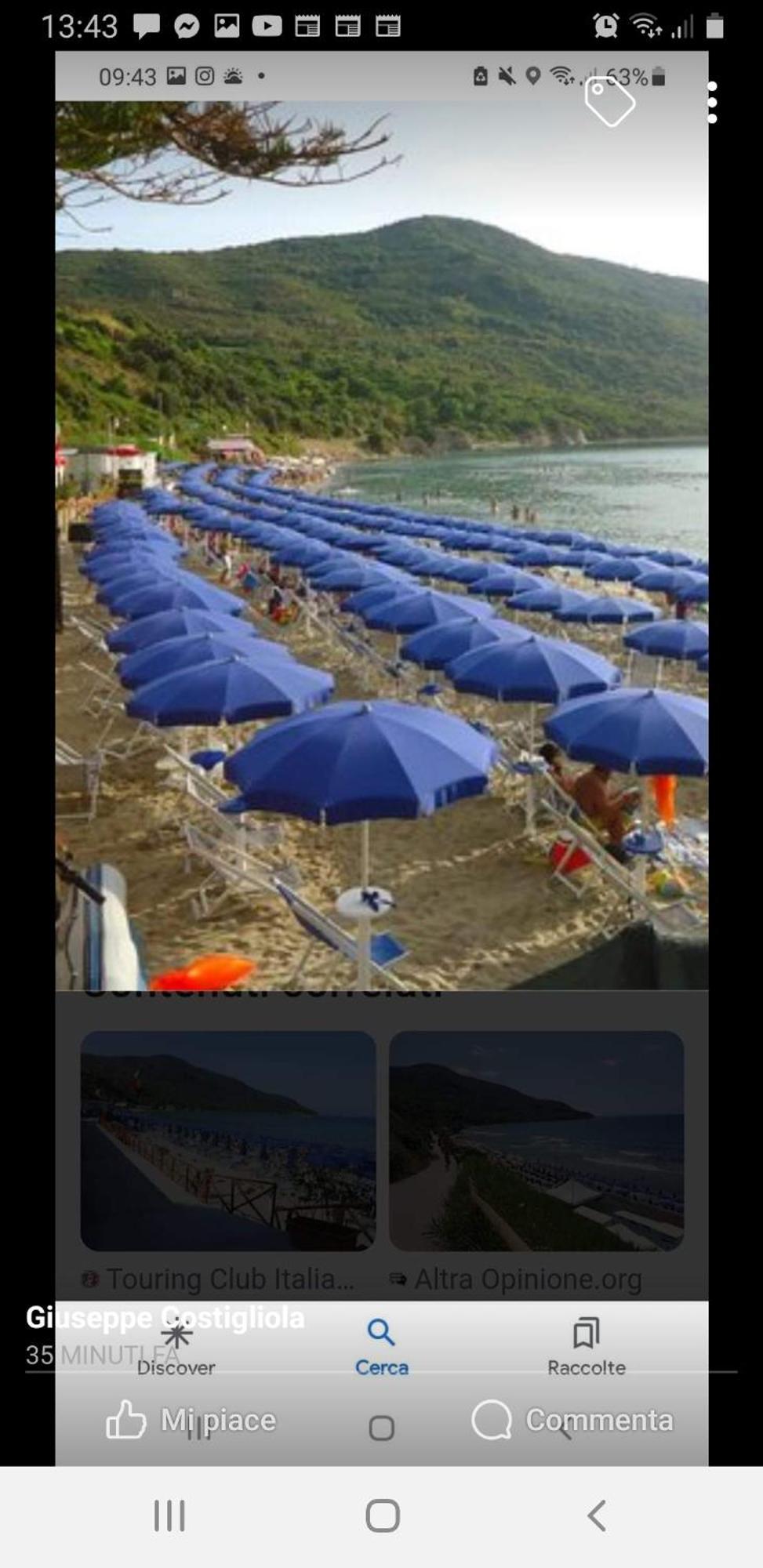The image size is (763, 1568).
Task: Go to the phone's home screen
Action: 382,1515
